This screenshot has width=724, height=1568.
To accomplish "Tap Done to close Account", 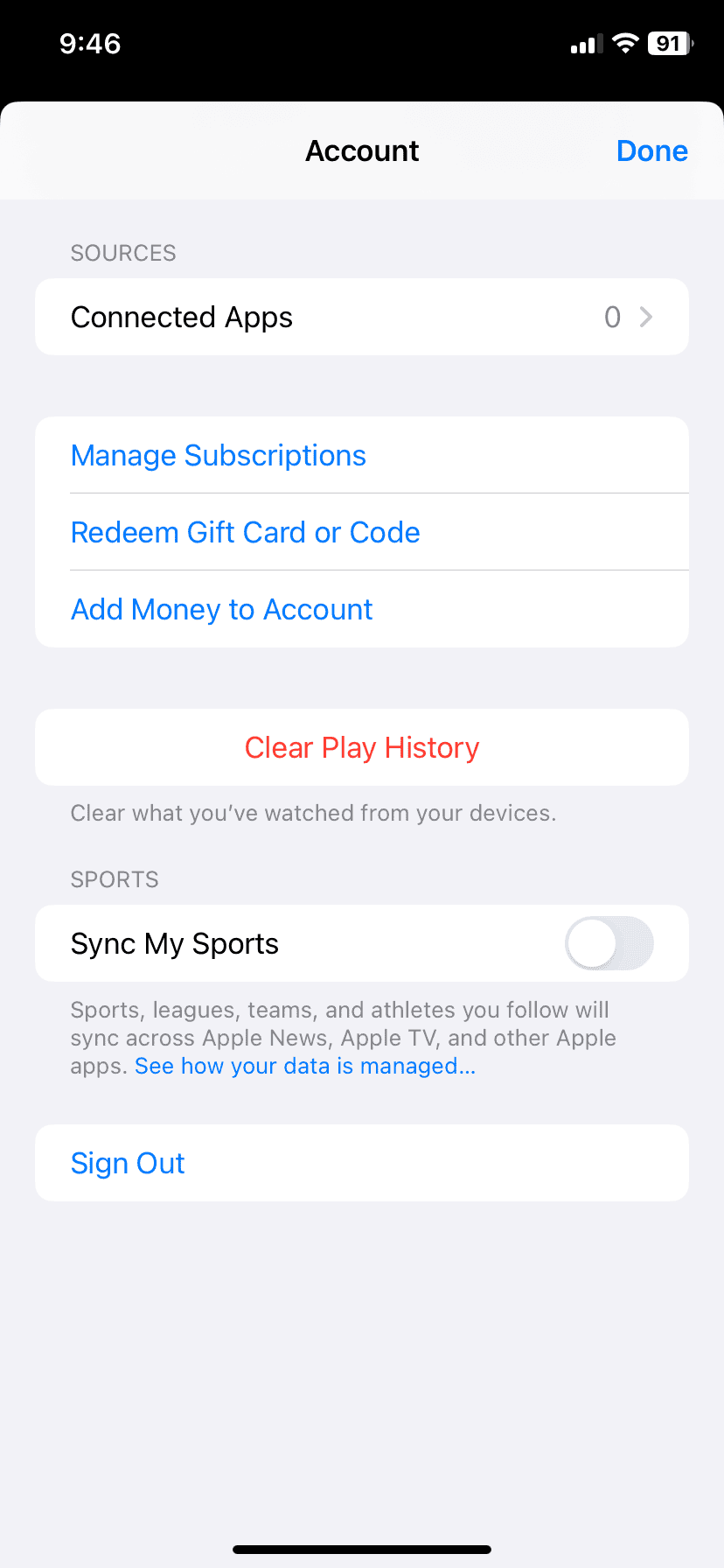I will [651, 150].
